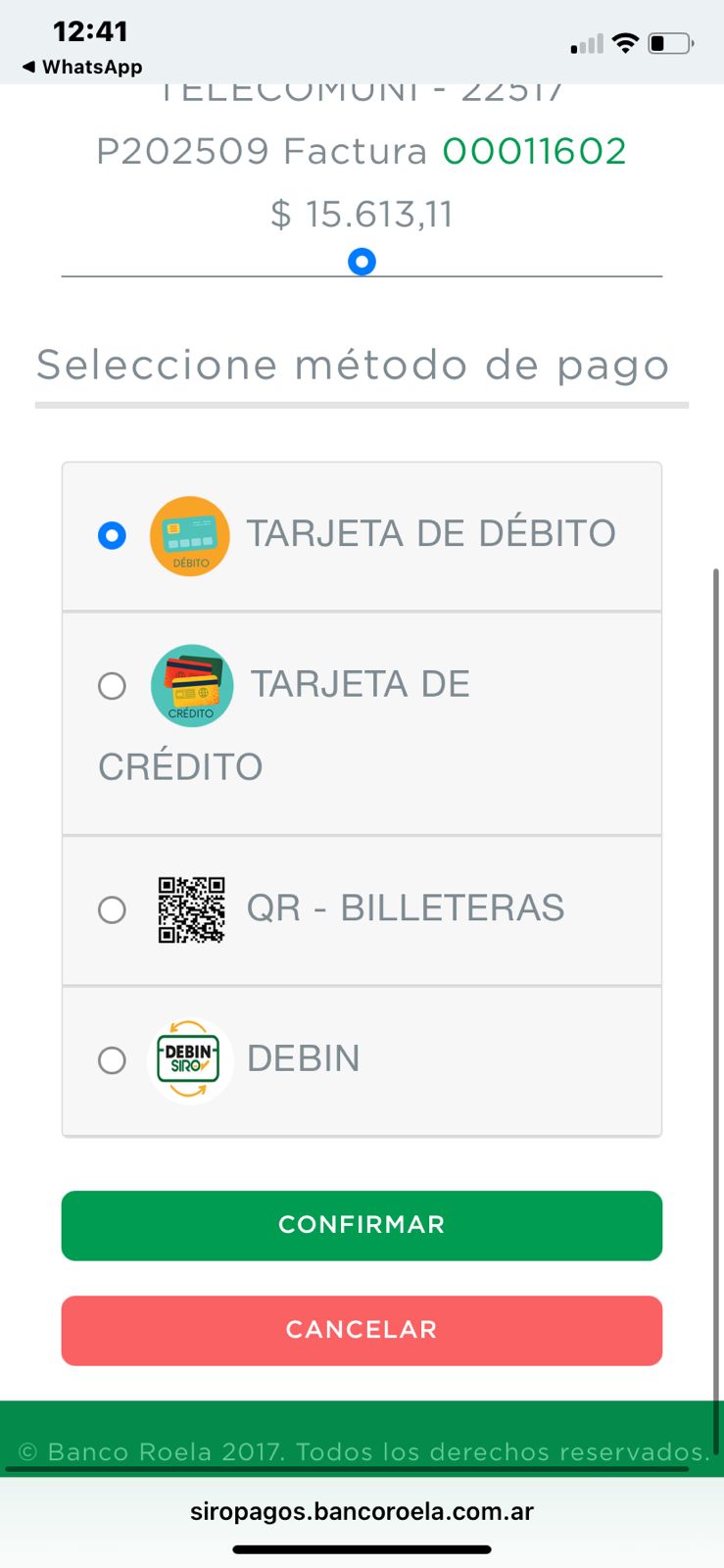
Task: Choose Tarjeta de Crédito as payment method
Action: 112,685
